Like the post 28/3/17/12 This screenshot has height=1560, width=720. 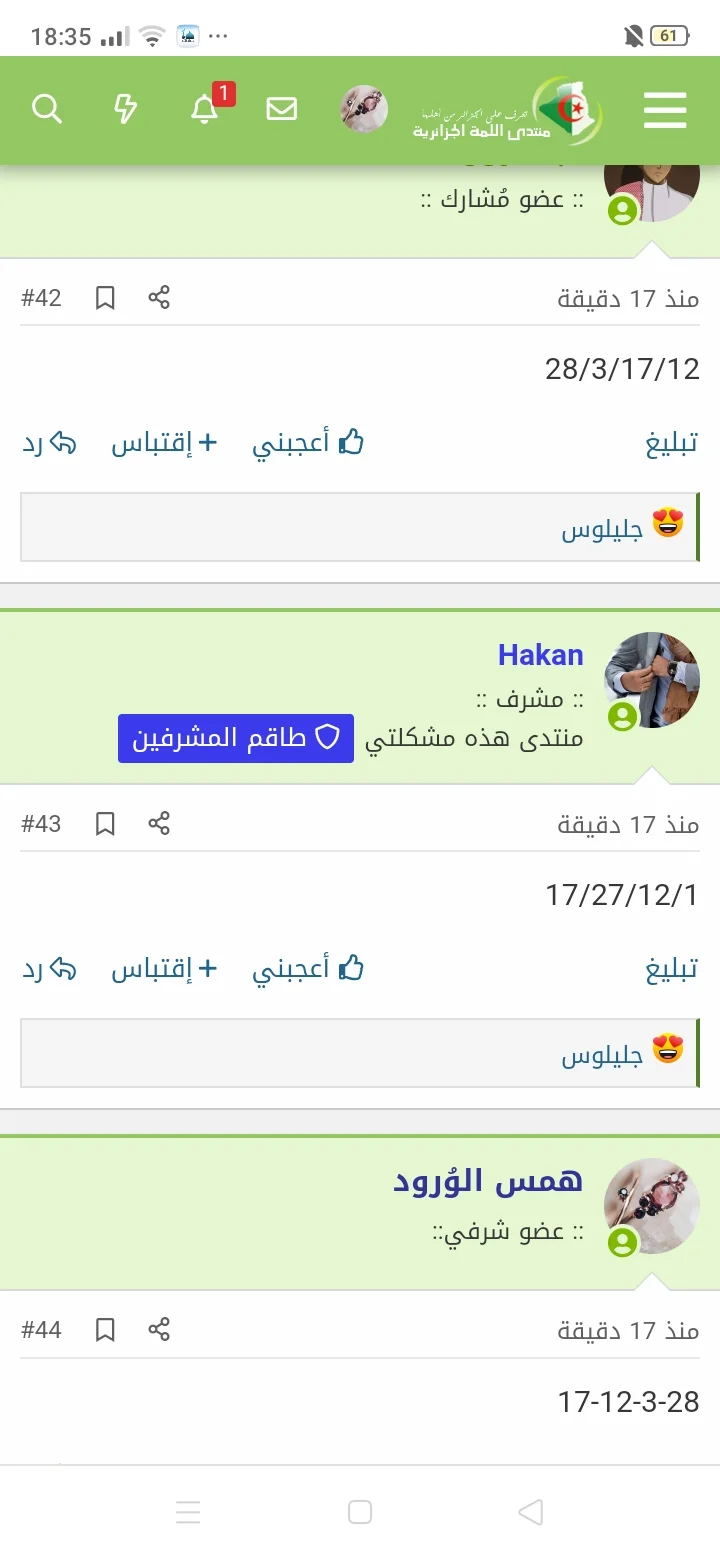(308, 443)
